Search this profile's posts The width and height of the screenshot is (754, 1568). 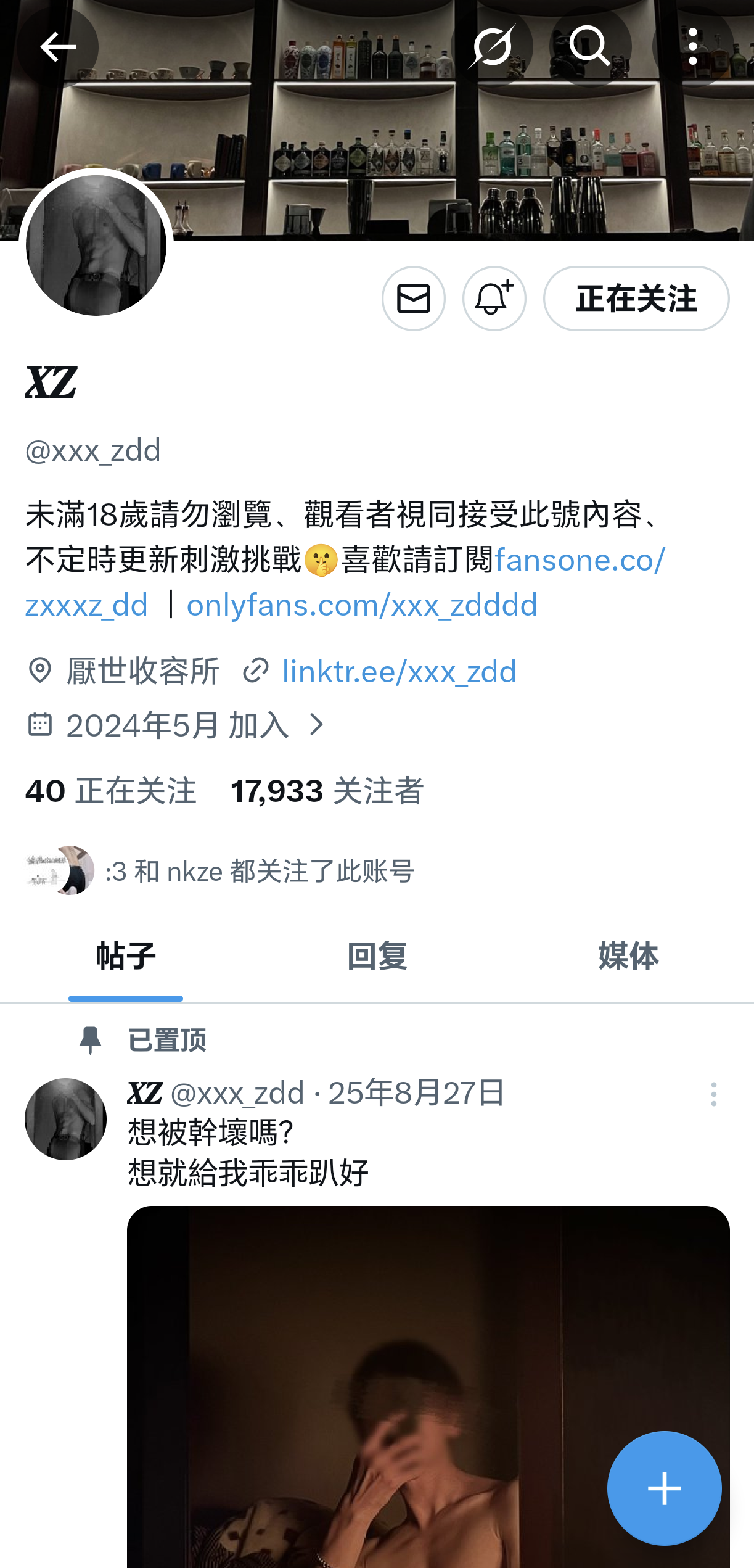590,47
